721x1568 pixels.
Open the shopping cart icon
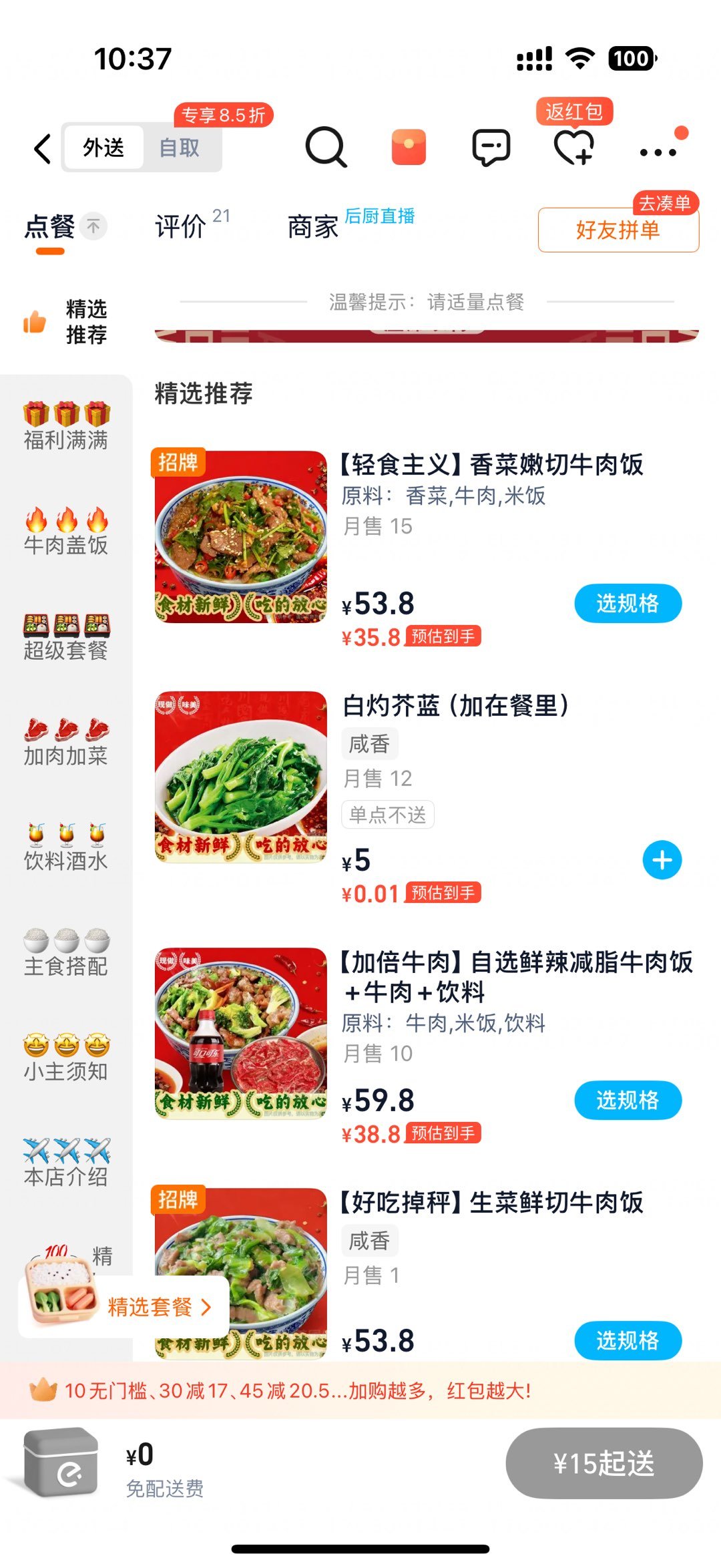[61, 1462]
